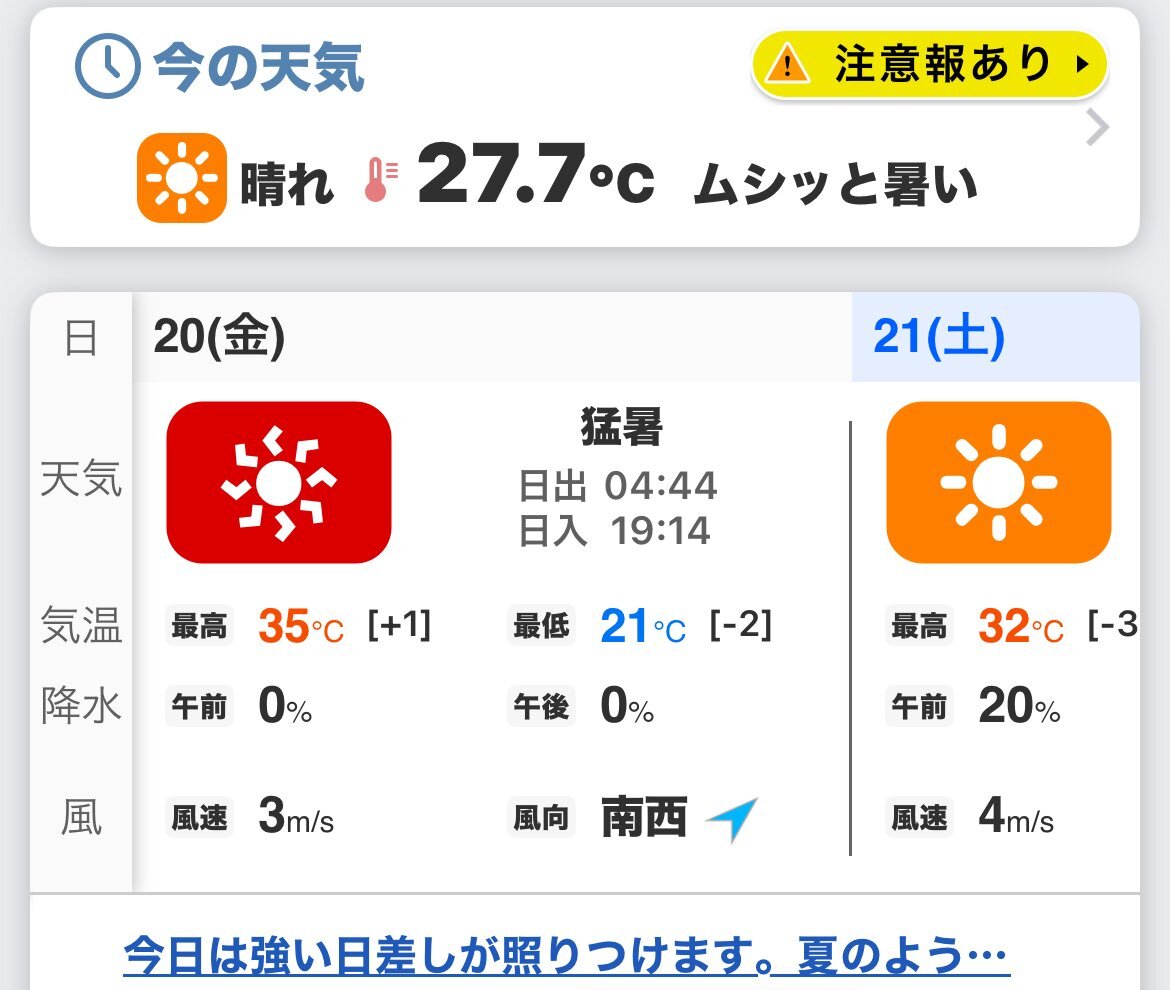Select the 20(金) forecast column
The height and width of the screenshot is (990, 1170).
pos(492,337)
